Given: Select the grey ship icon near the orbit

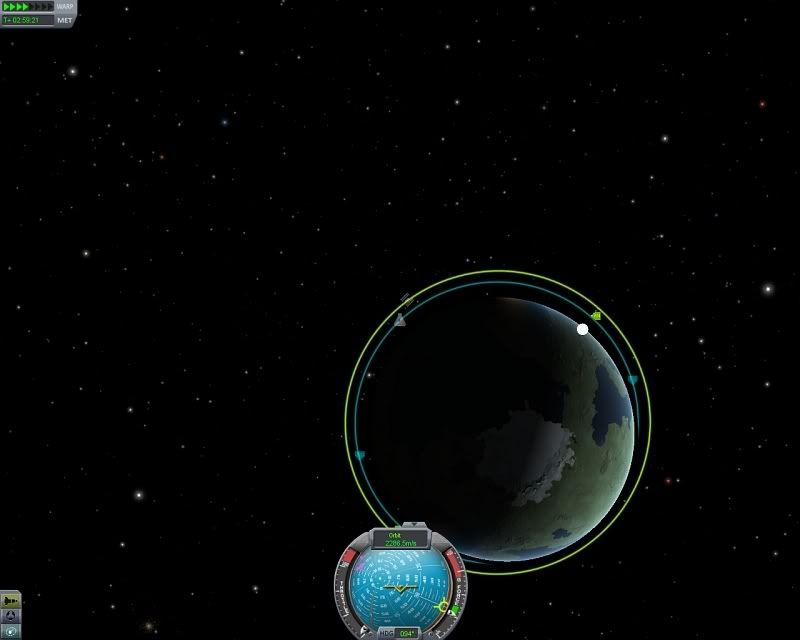Looking at the screenshot, I should tap(400, 320).
